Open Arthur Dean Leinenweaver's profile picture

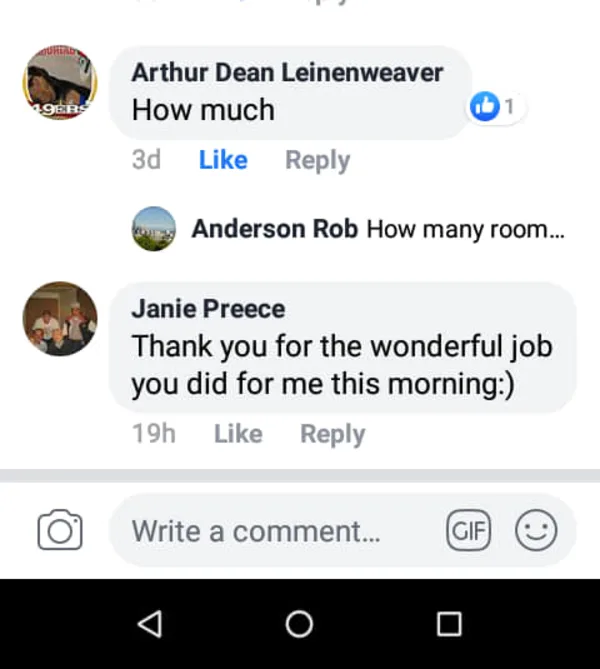60,83
